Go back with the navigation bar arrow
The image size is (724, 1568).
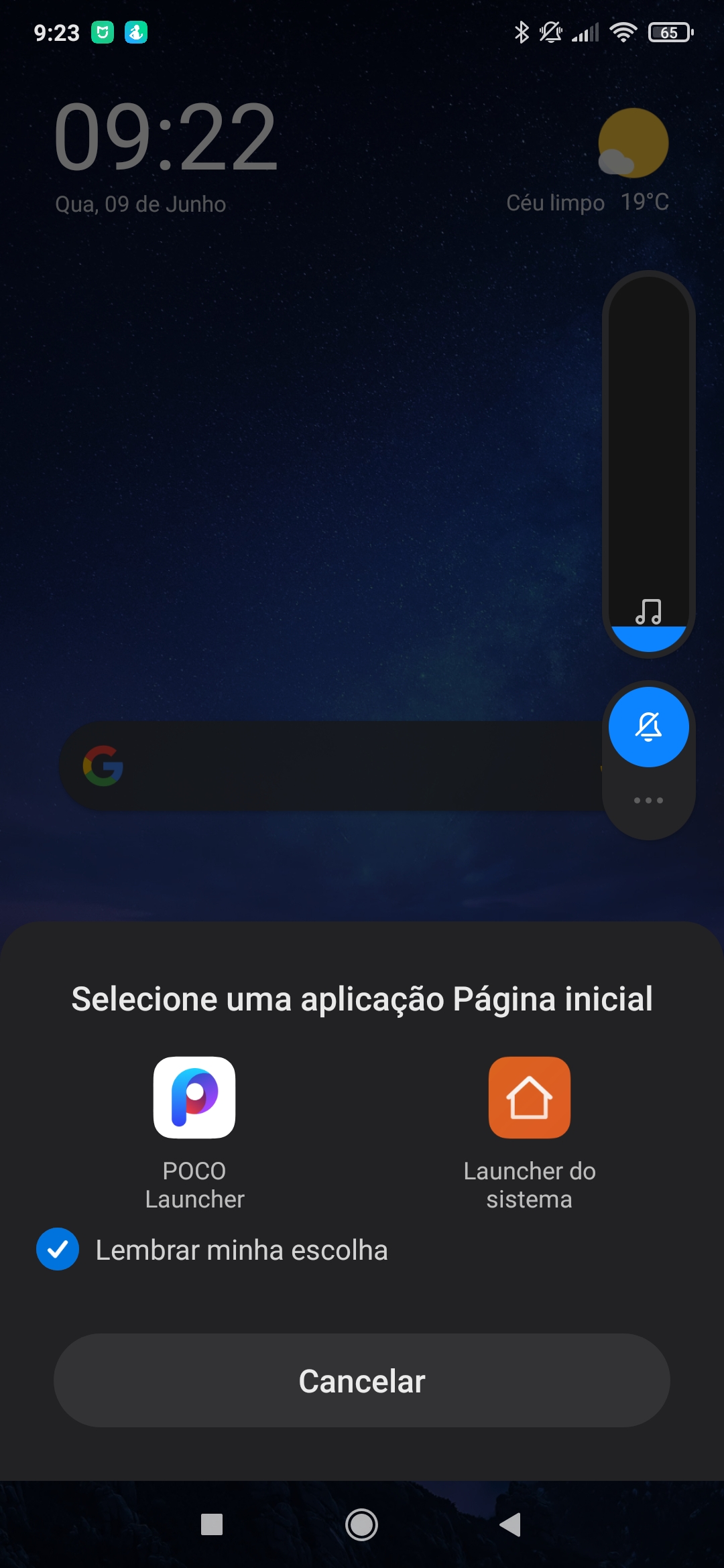[511, 1524]
